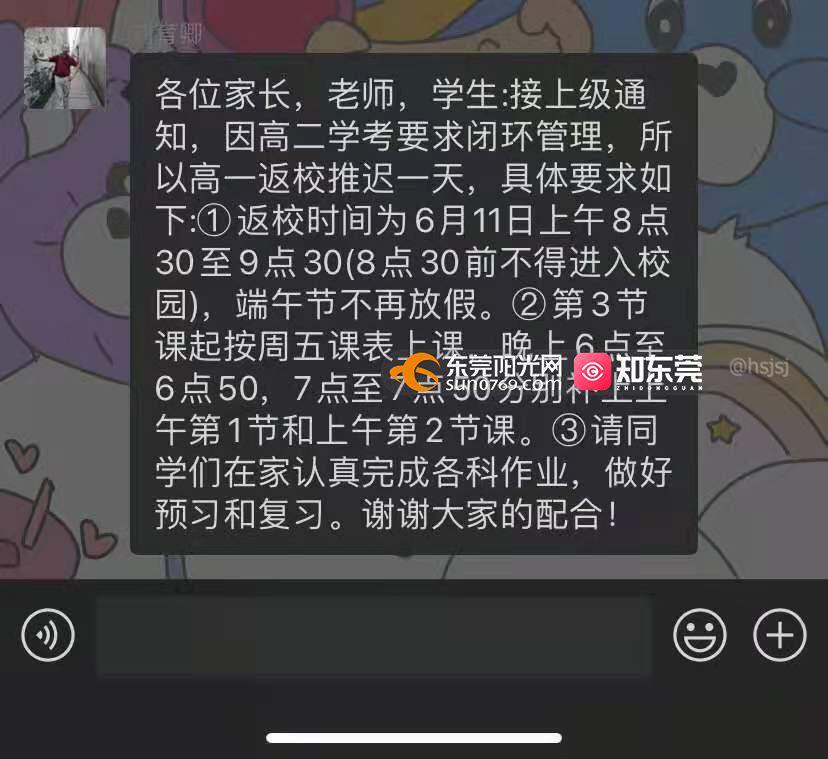828x759 pixels.
Task: Open the emoji sticker panel
Action: tap(699, 635)
